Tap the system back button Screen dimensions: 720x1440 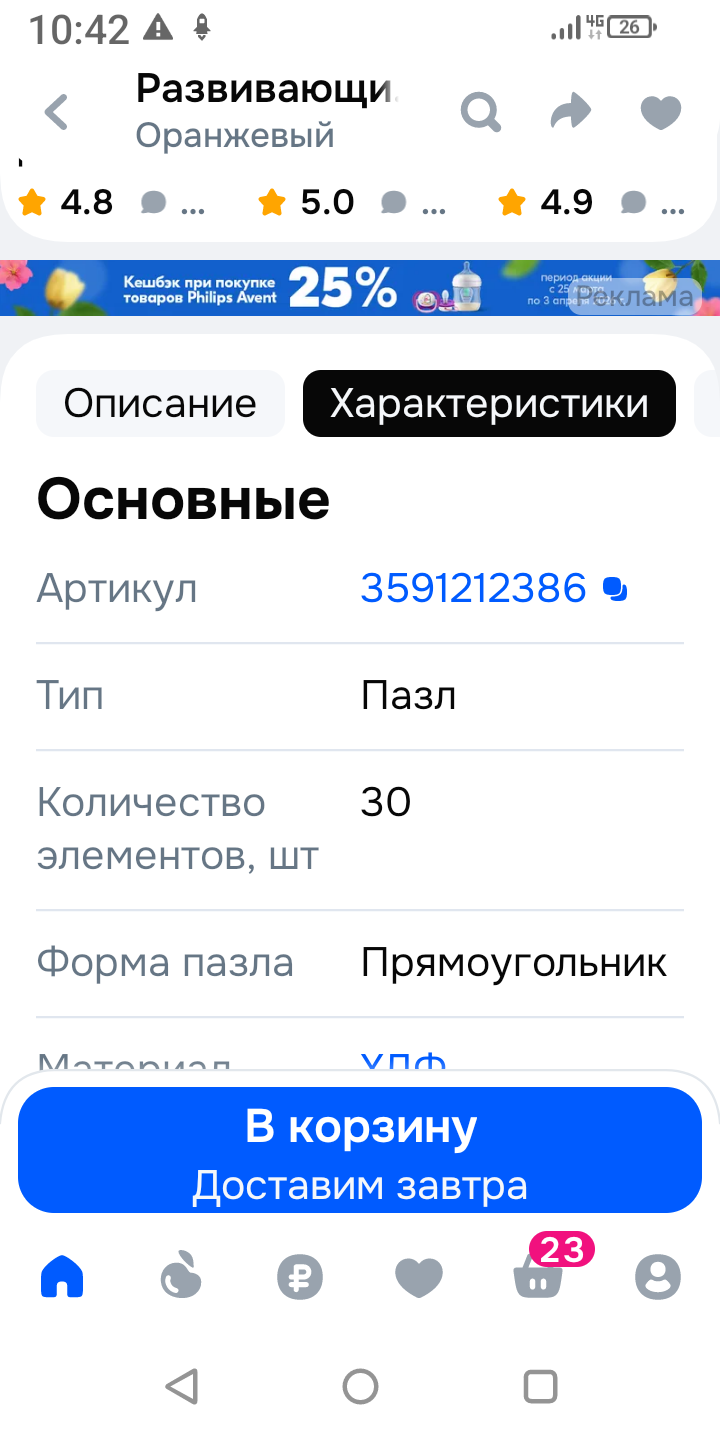click(181, 1387)
